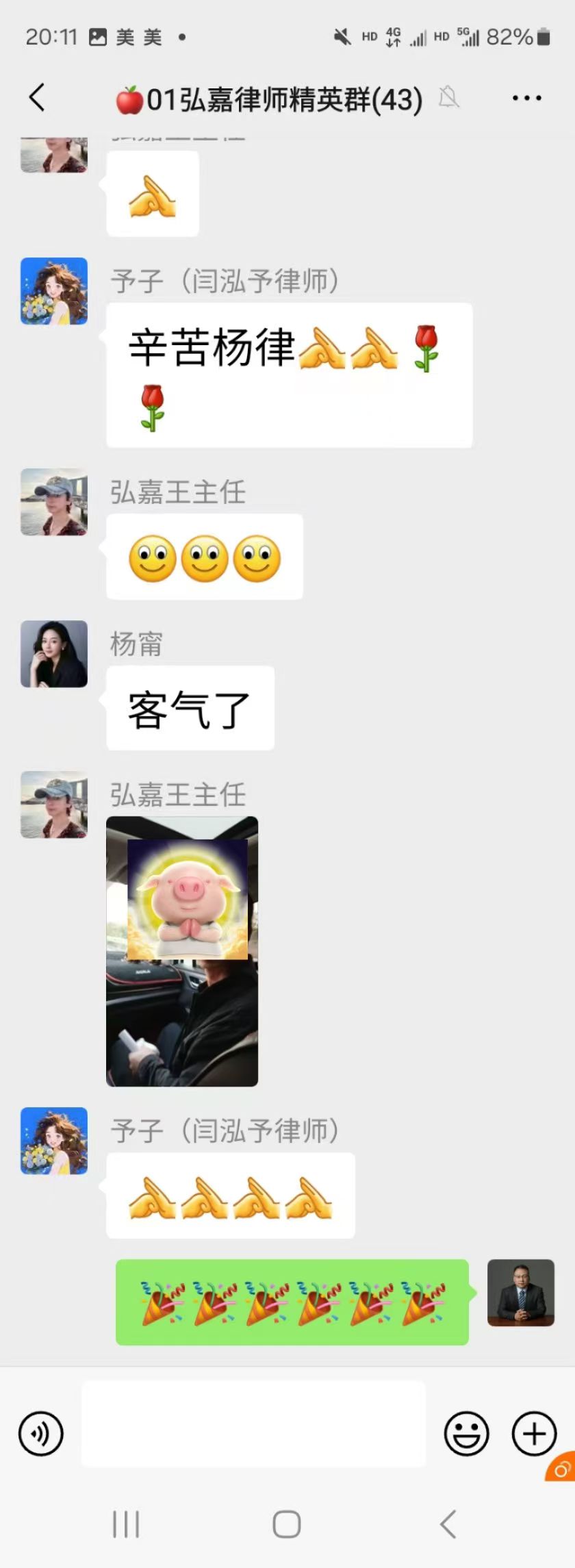Open the plus attachments menu

pyautogui.click(x=534, y=1433)
